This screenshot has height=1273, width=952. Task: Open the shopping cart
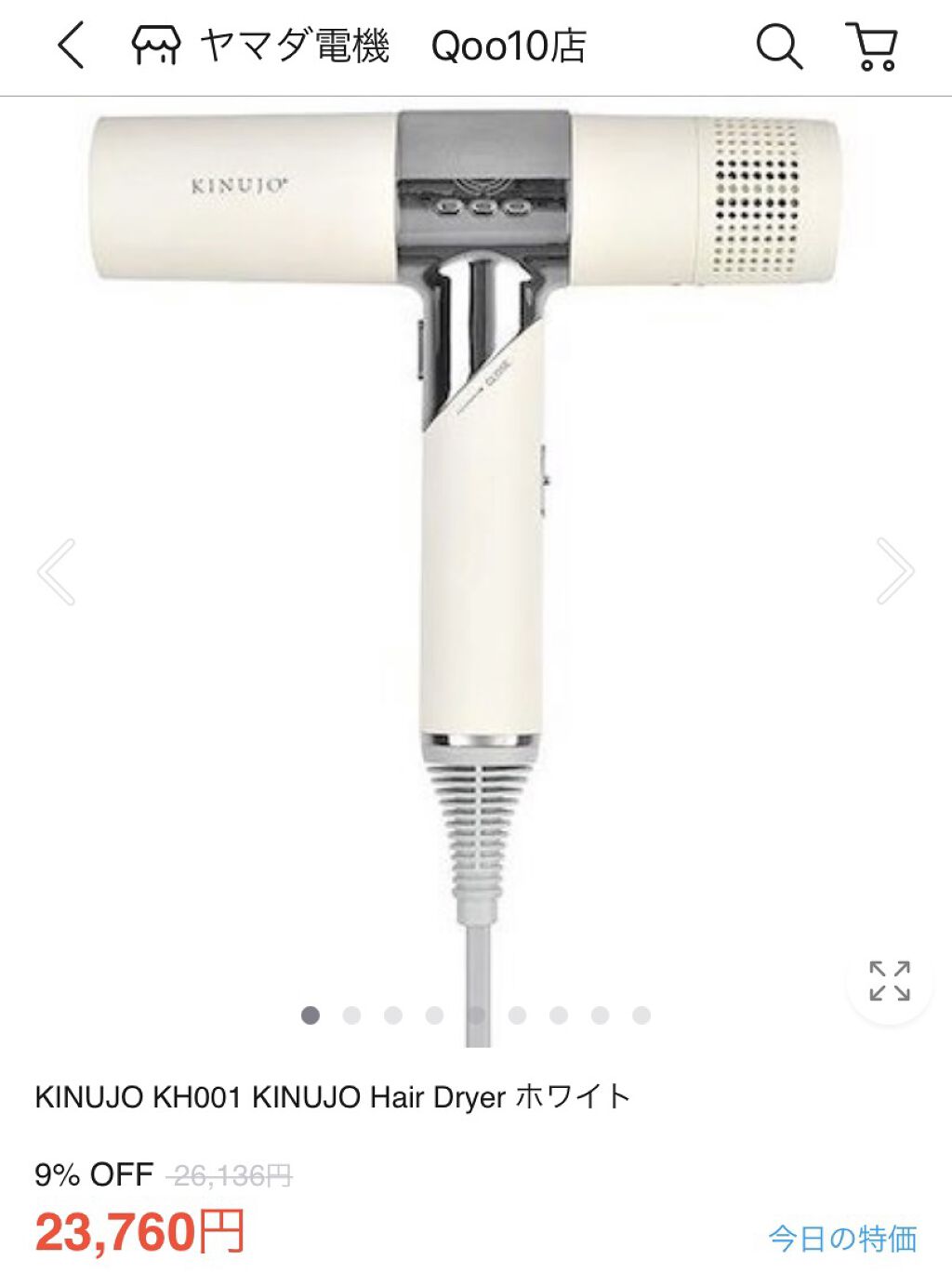tap(872, 46)
